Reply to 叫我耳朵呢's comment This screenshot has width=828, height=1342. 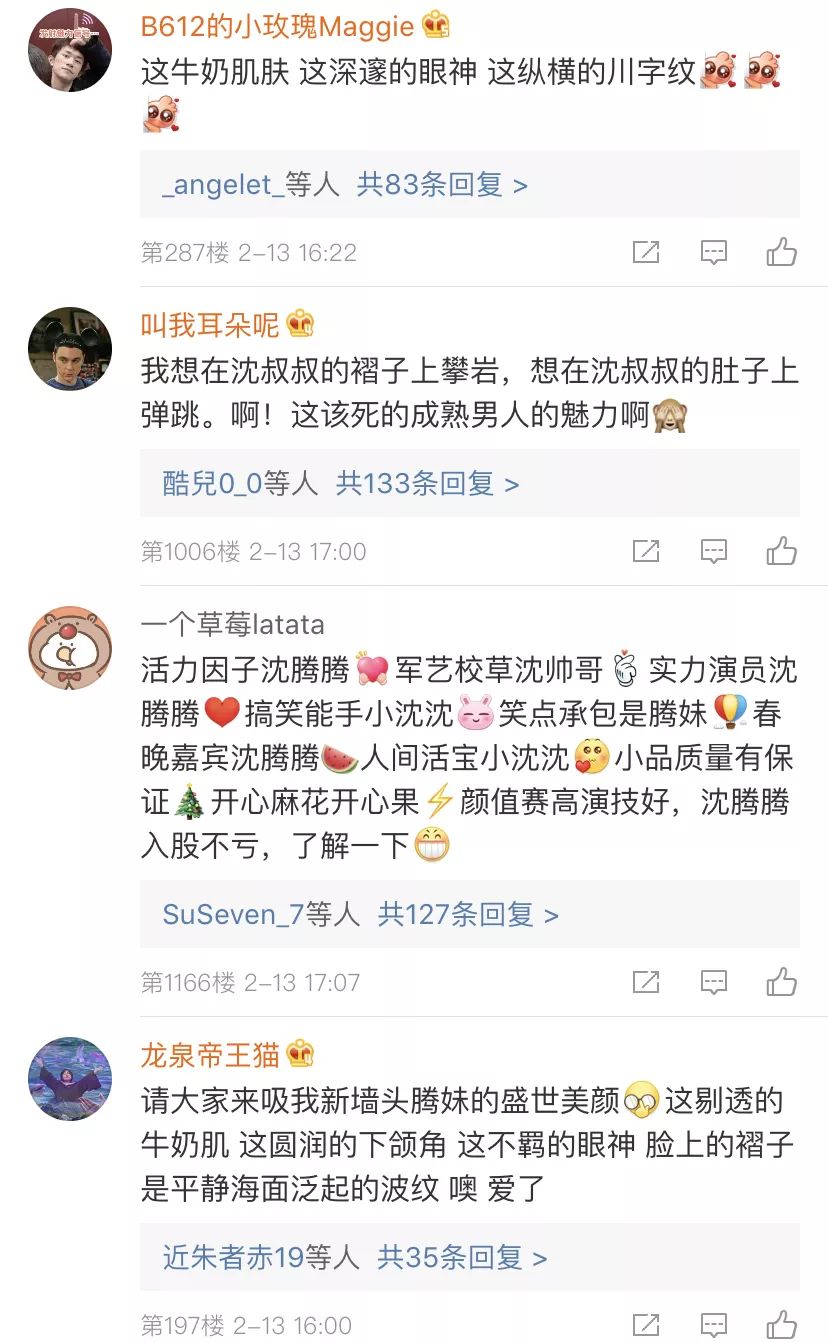tap(713, 551)
